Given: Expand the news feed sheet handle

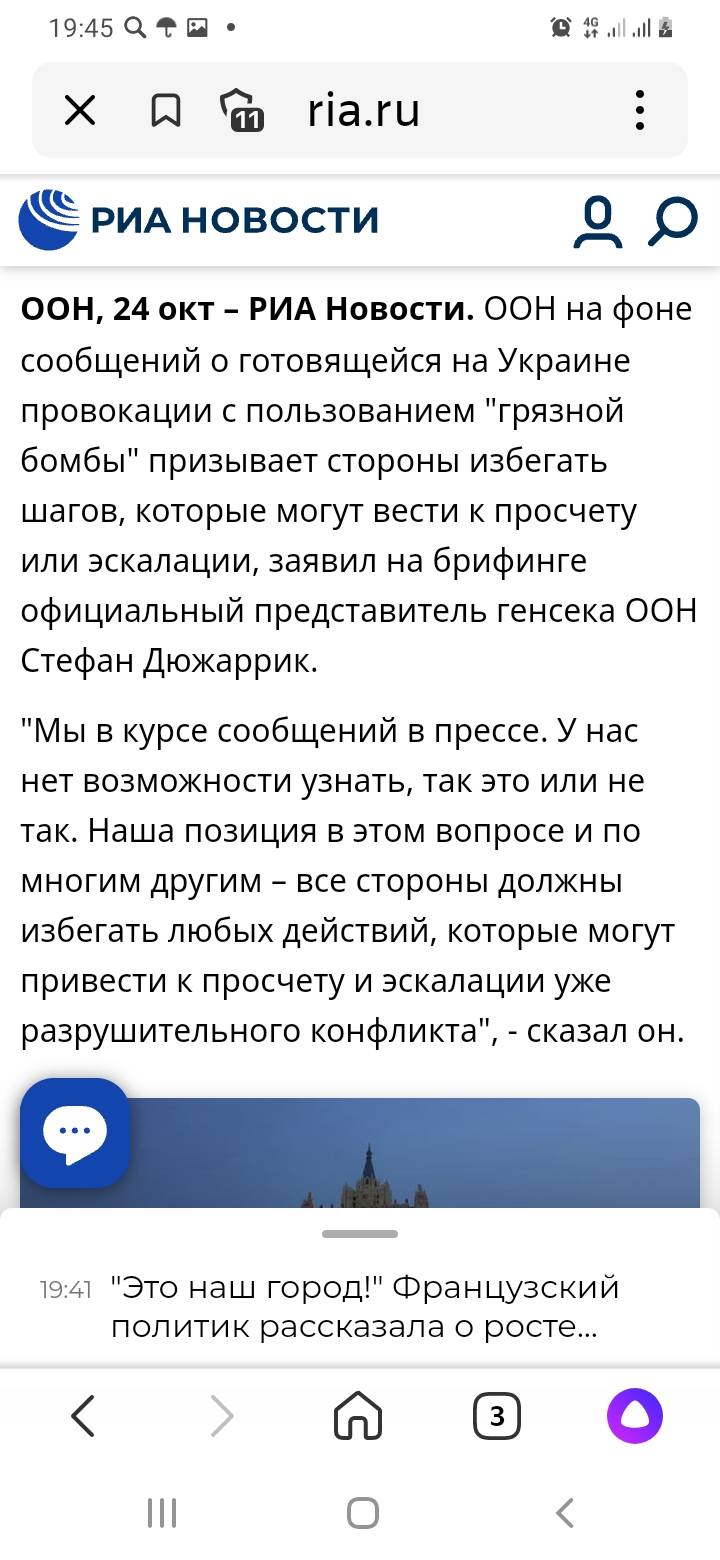Looking at the screenshot, I should point(360,1234).
